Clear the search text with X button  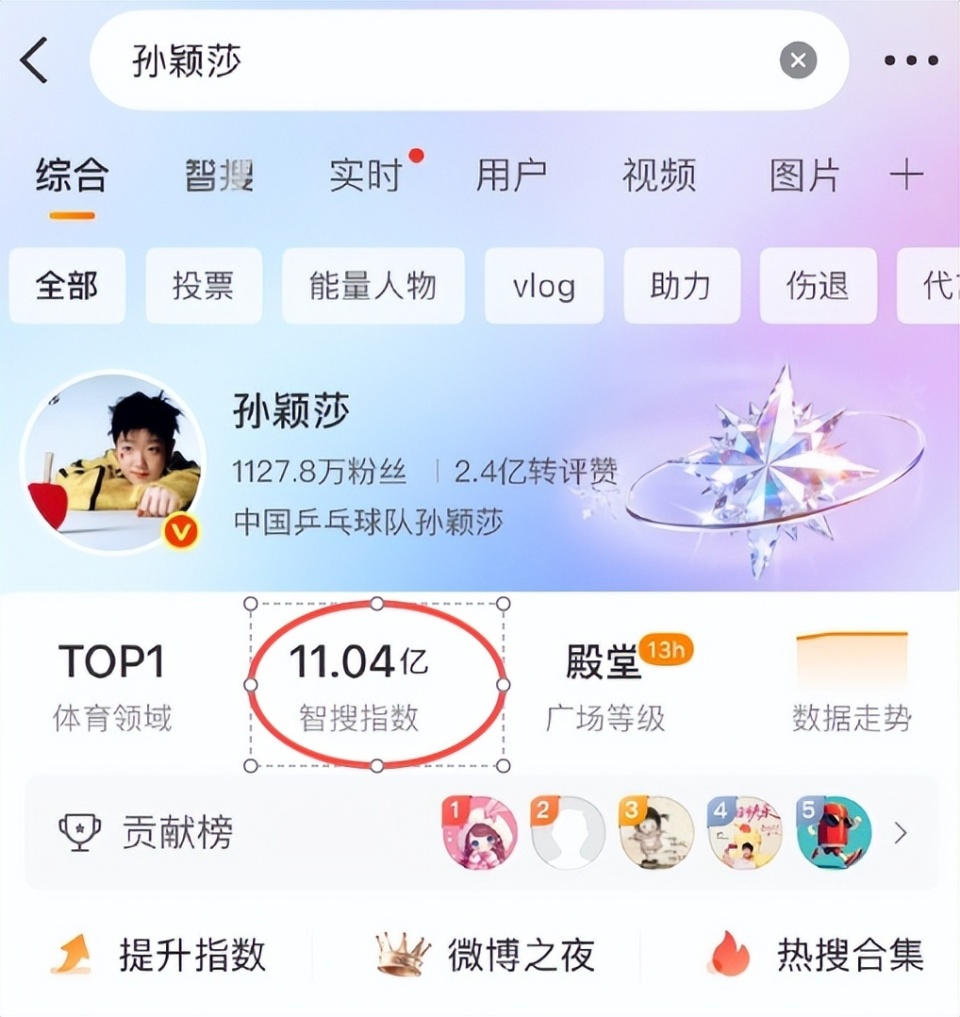tap(797, 61)
